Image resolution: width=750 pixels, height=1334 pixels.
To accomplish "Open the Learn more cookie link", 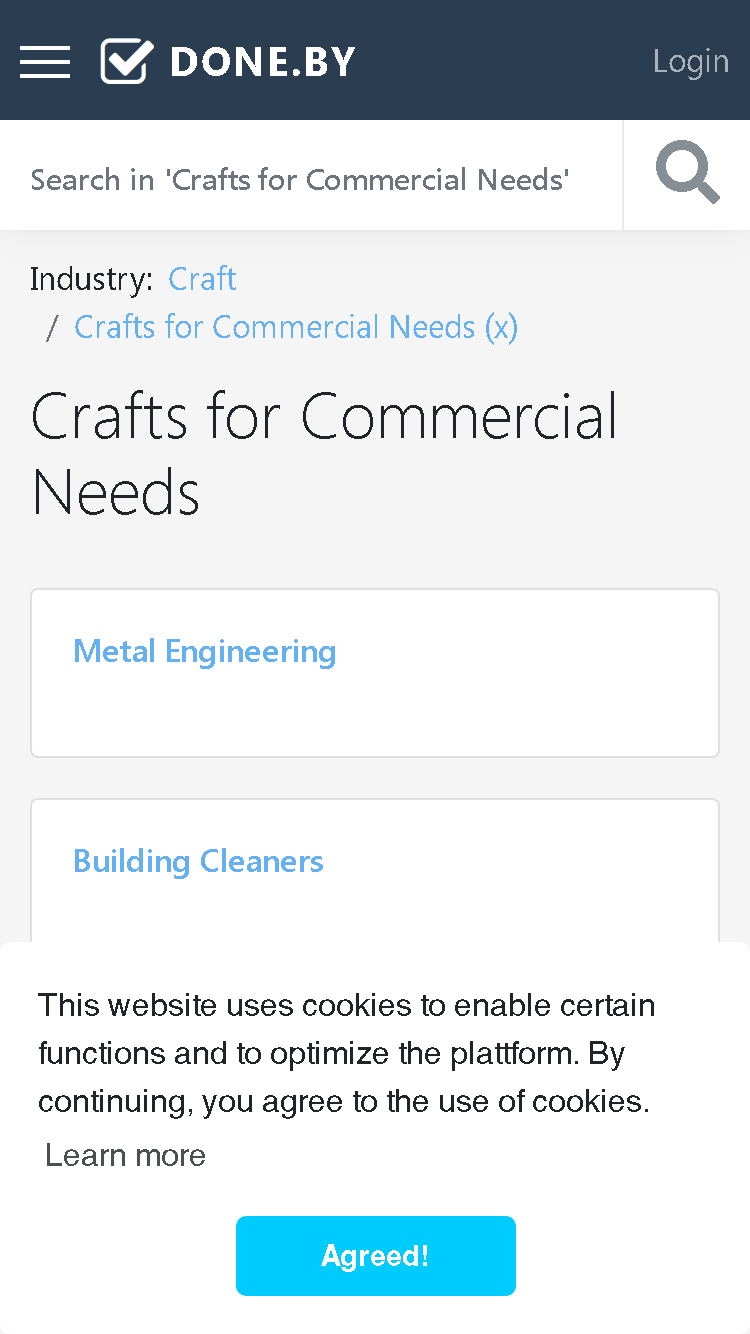I will click(x=126, y=1155).
